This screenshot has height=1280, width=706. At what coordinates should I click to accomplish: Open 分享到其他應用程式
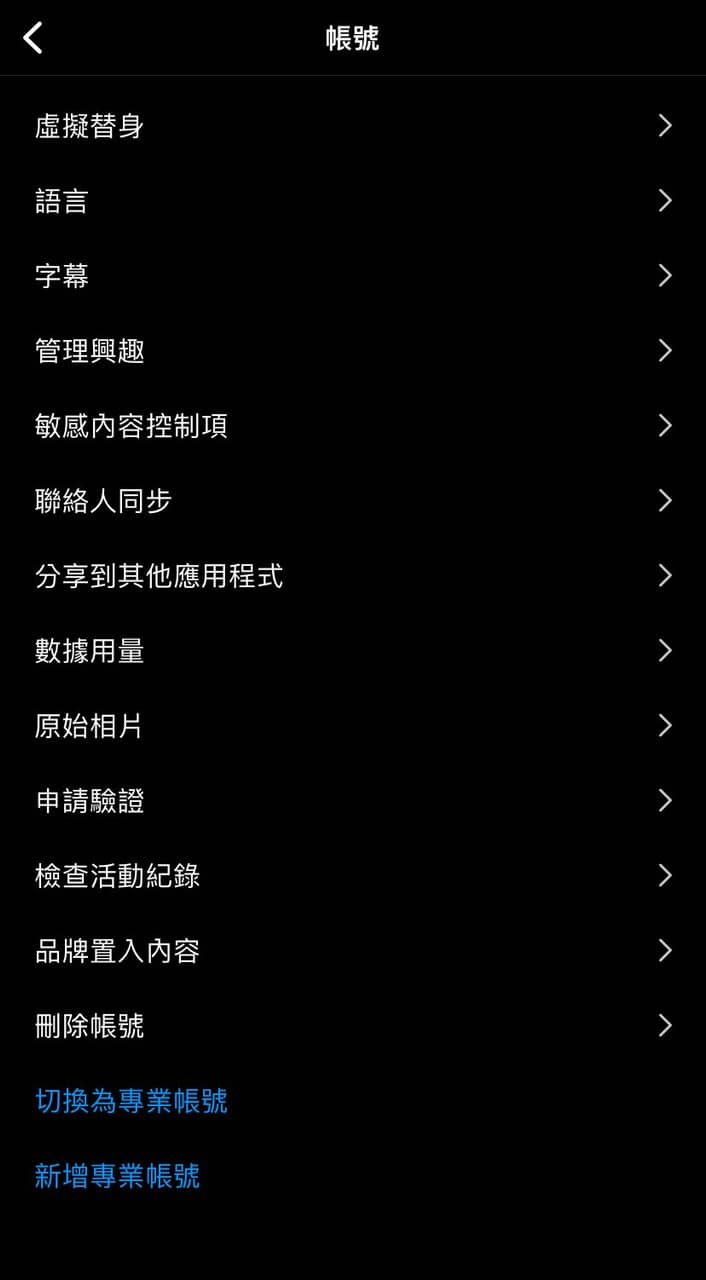coord(352,576)
